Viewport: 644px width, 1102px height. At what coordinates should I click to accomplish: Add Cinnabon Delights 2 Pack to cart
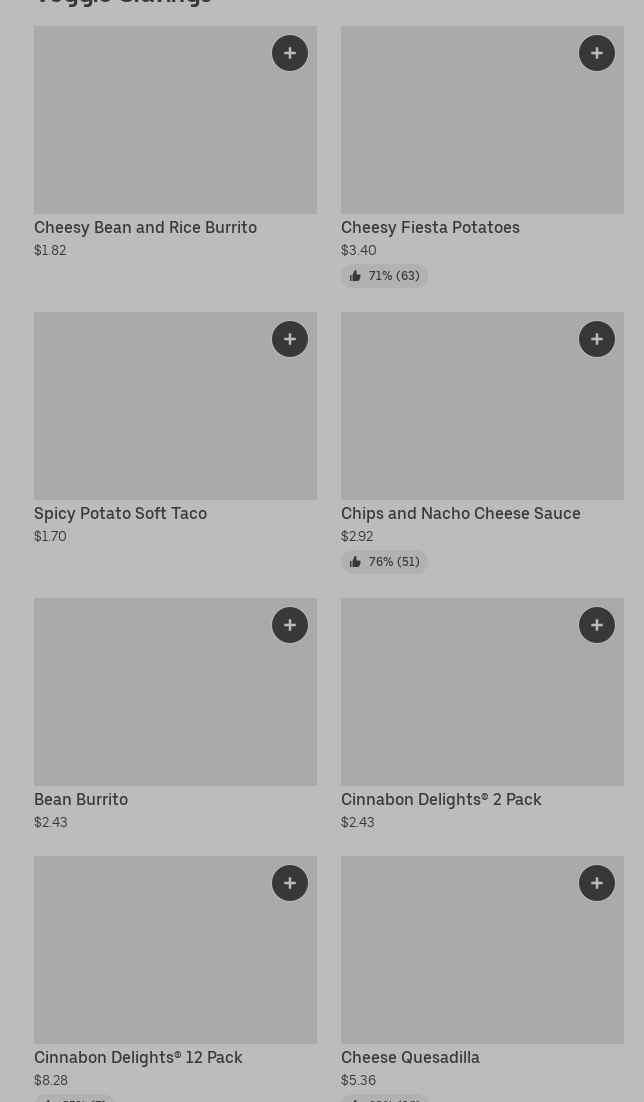[597, 625]
